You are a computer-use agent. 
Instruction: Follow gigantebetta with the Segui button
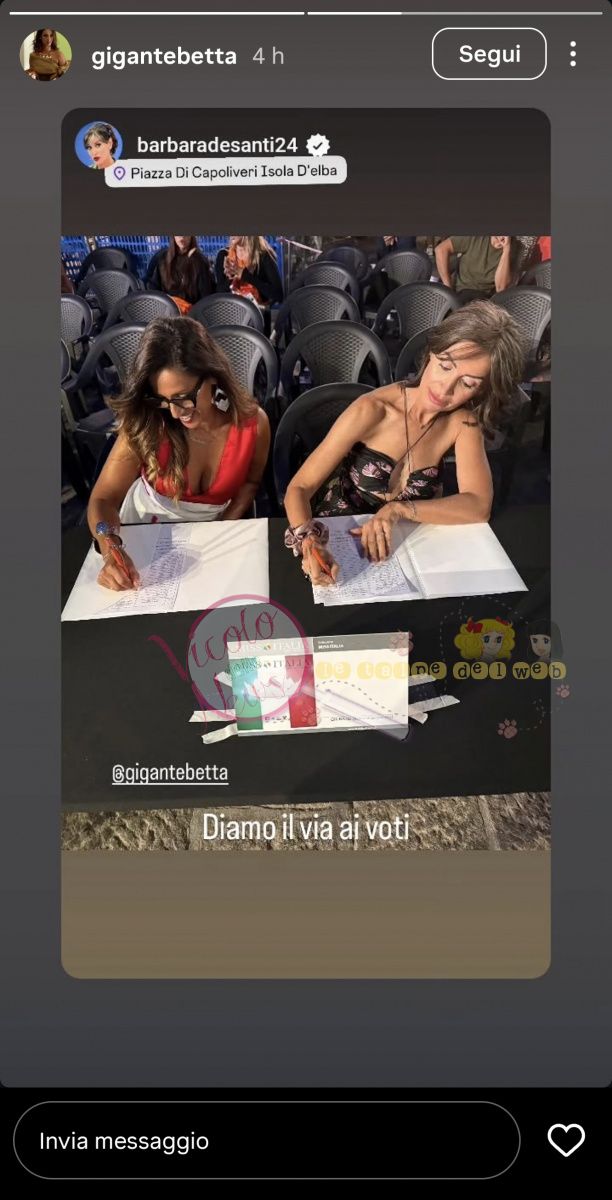489,54
